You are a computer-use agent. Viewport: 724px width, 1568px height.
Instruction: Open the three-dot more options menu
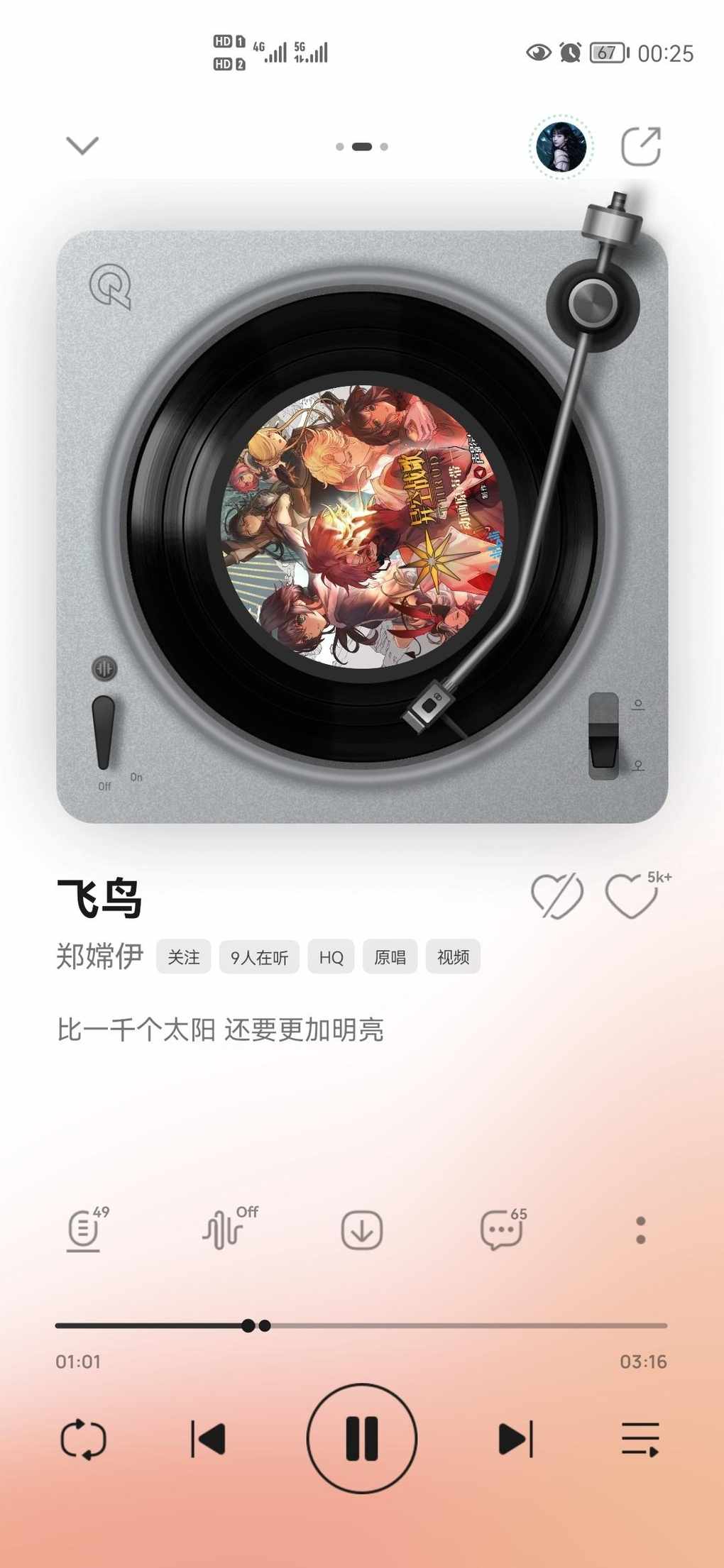(x=640, y=1230)
